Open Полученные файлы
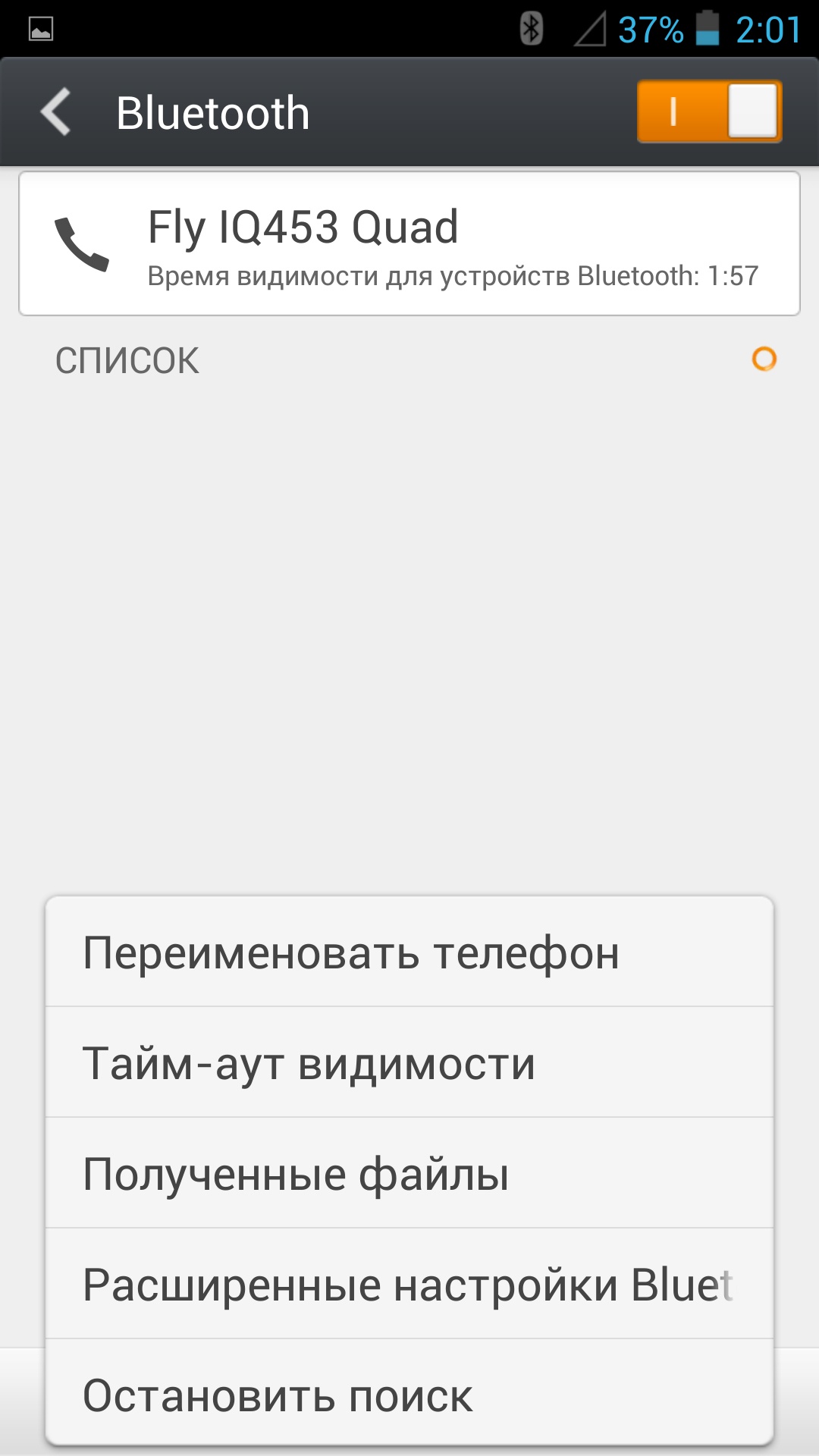 [x=409, y=1174]
